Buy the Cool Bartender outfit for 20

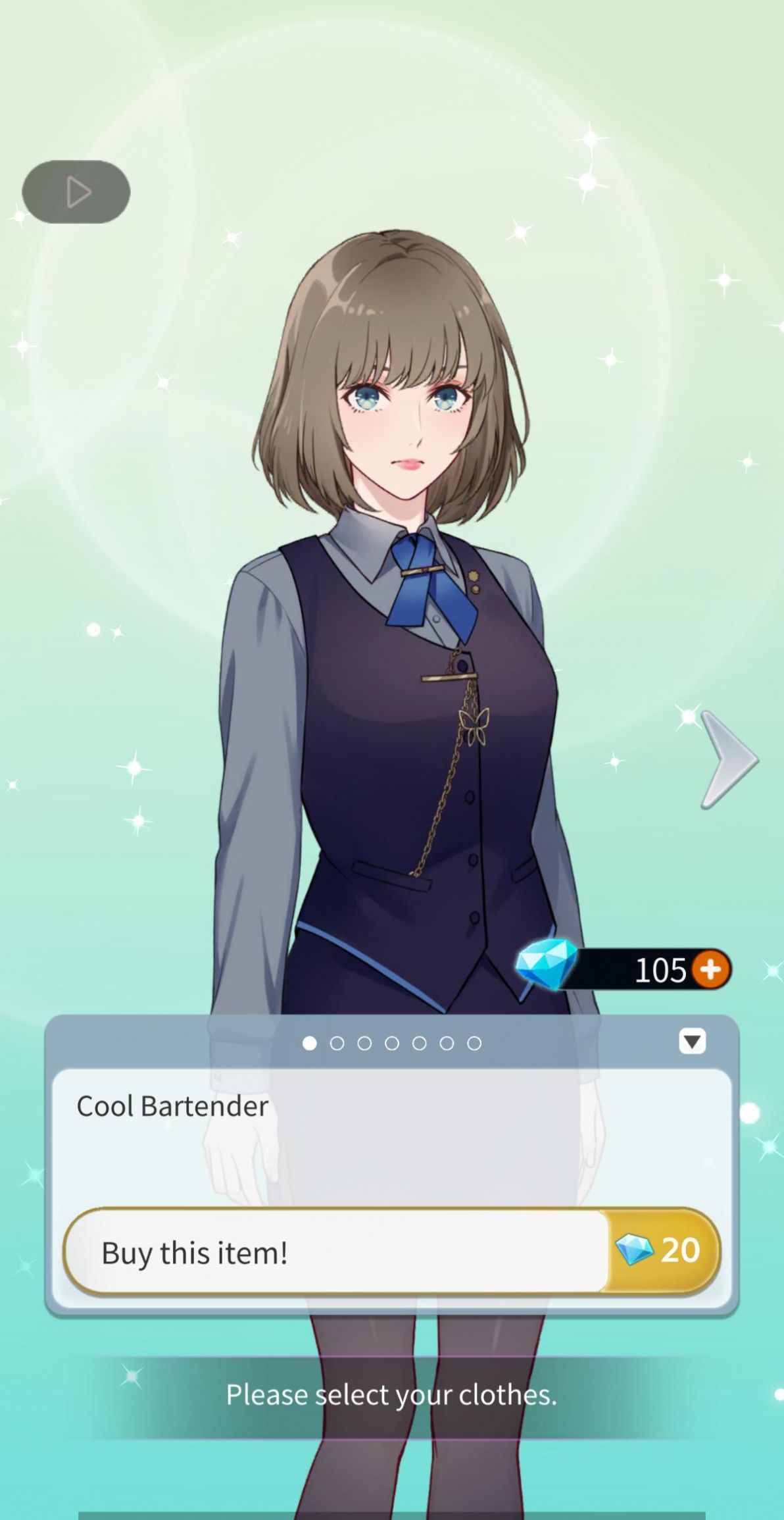(391, 1252)
